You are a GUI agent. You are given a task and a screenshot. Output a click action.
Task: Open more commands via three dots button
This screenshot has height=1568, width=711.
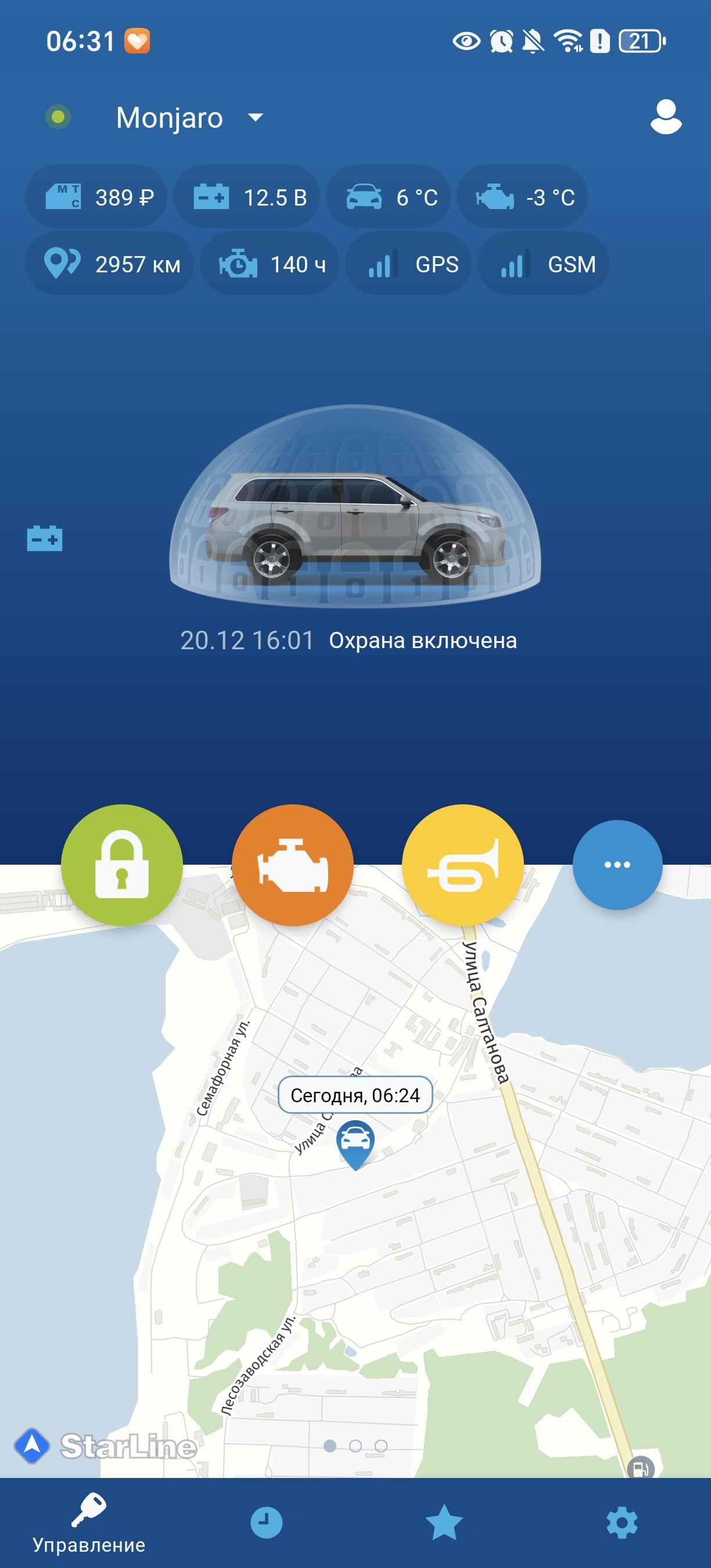pyautogui.click(x=617, y=865)
